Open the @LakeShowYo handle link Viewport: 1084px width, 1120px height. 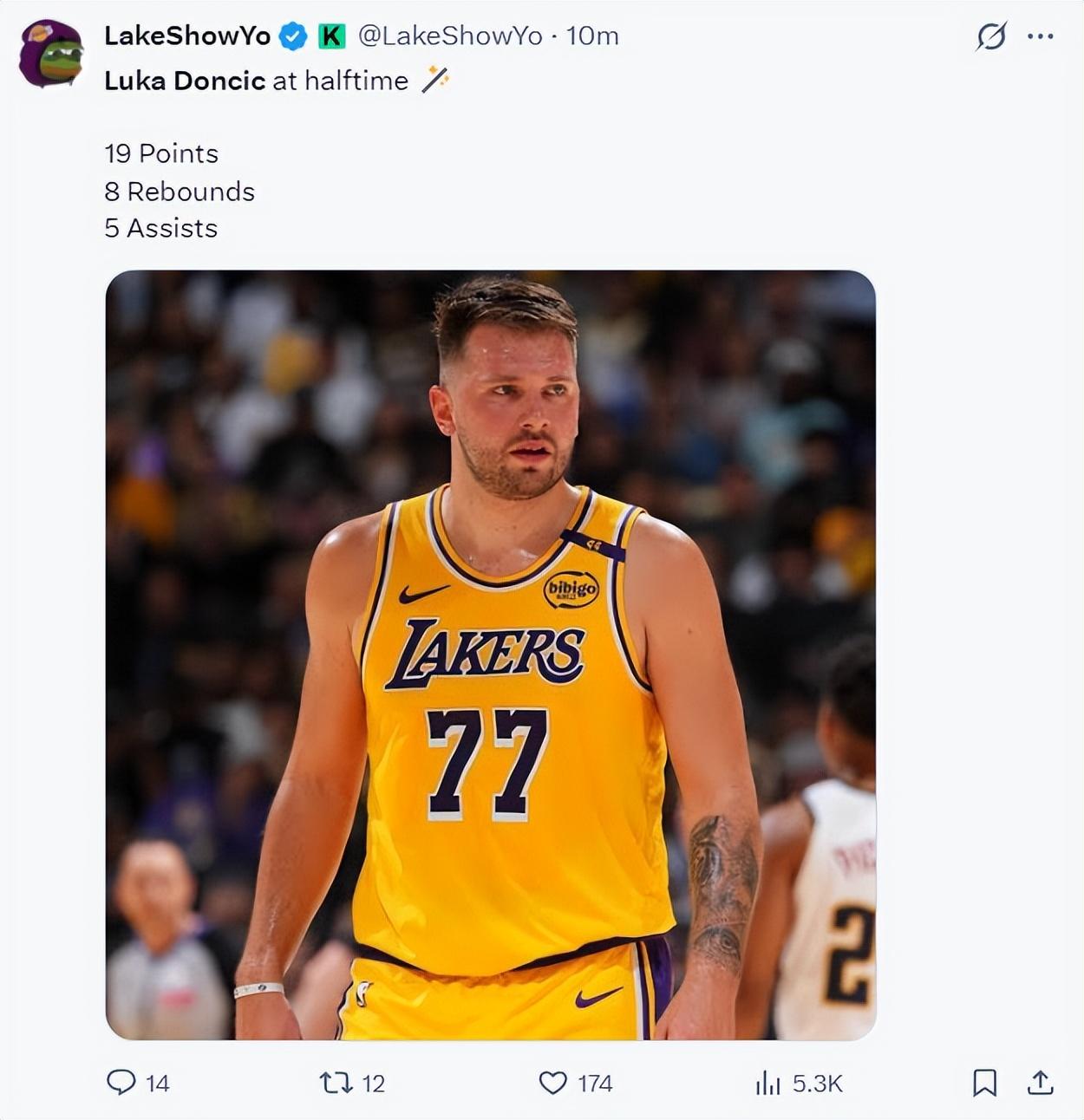pos(450,36)
